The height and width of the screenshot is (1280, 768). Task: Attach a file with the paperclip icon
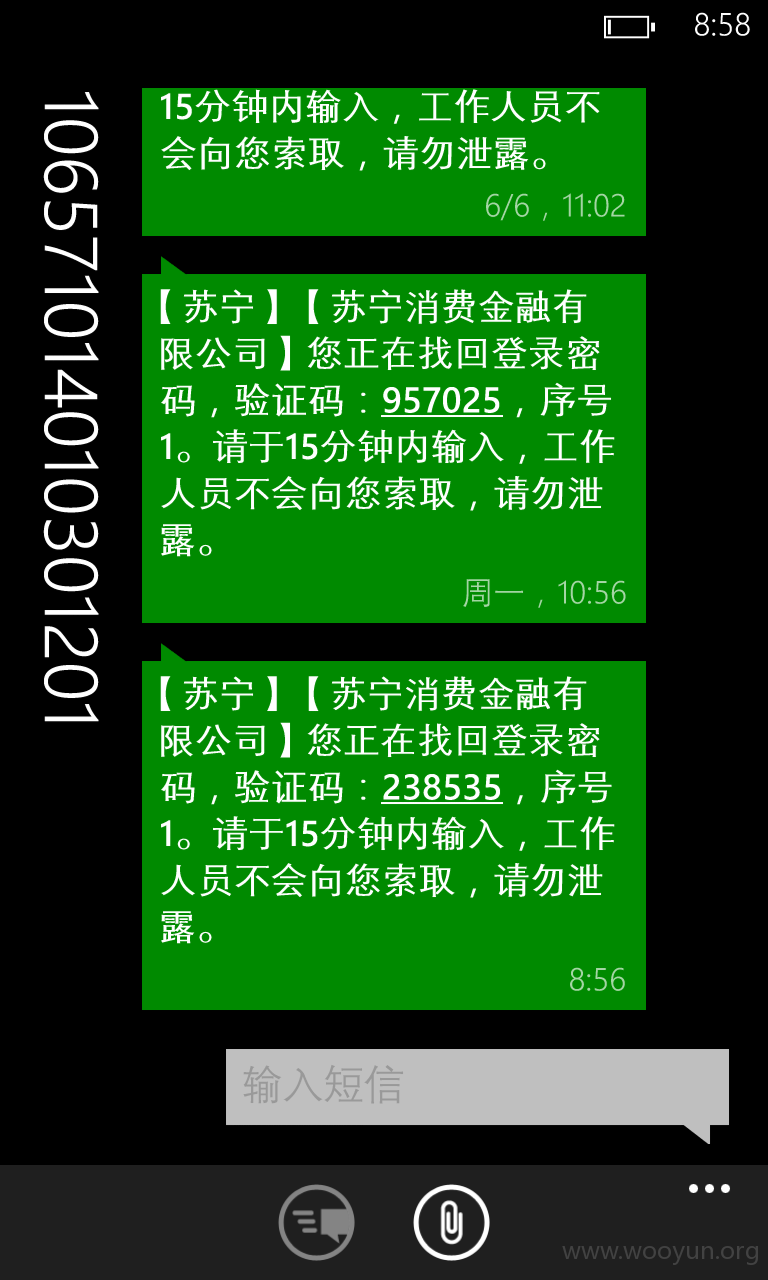(x=451, y=1222)
